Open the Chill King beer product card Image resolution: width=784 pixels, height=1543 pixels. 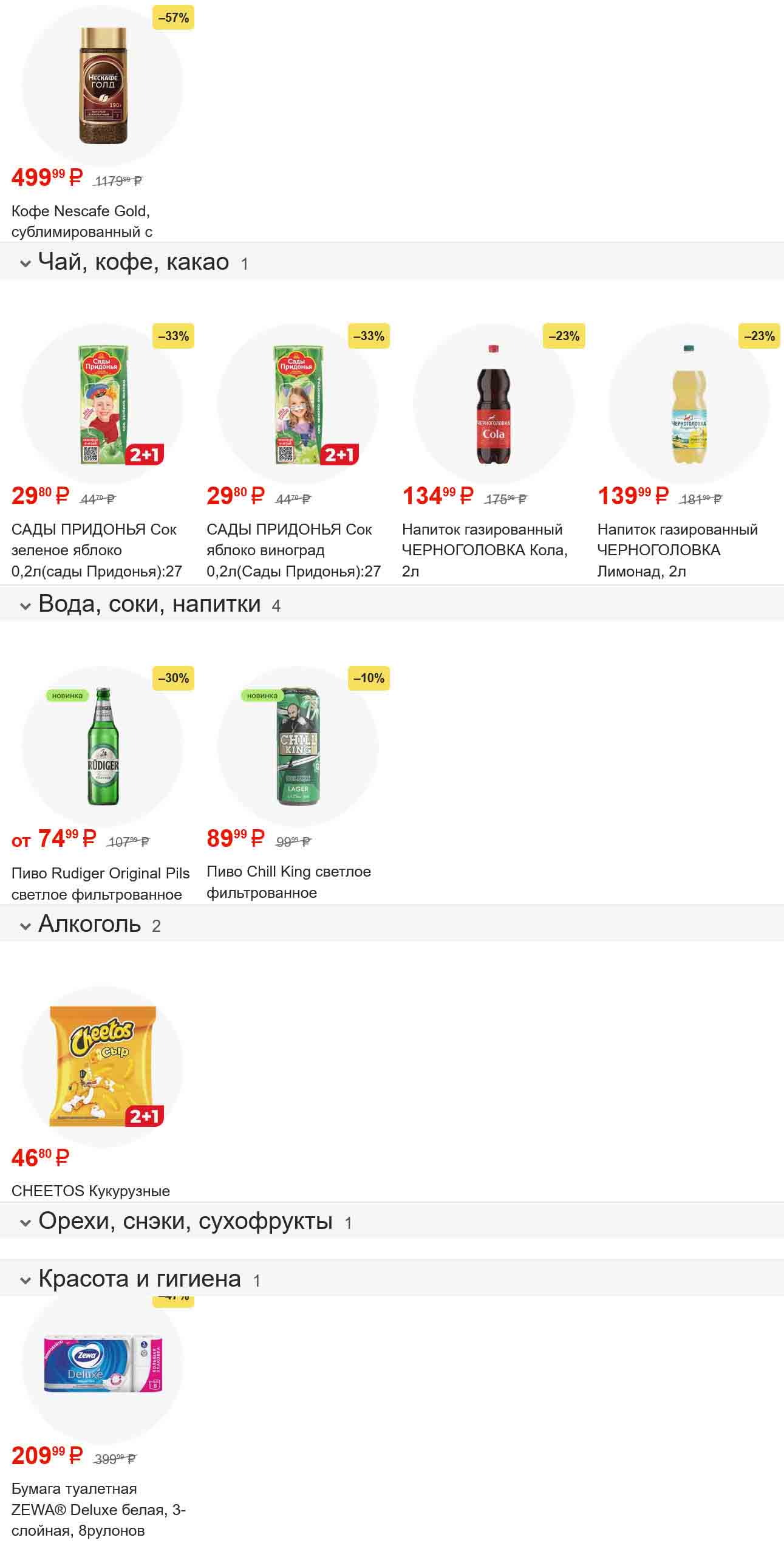298,746
